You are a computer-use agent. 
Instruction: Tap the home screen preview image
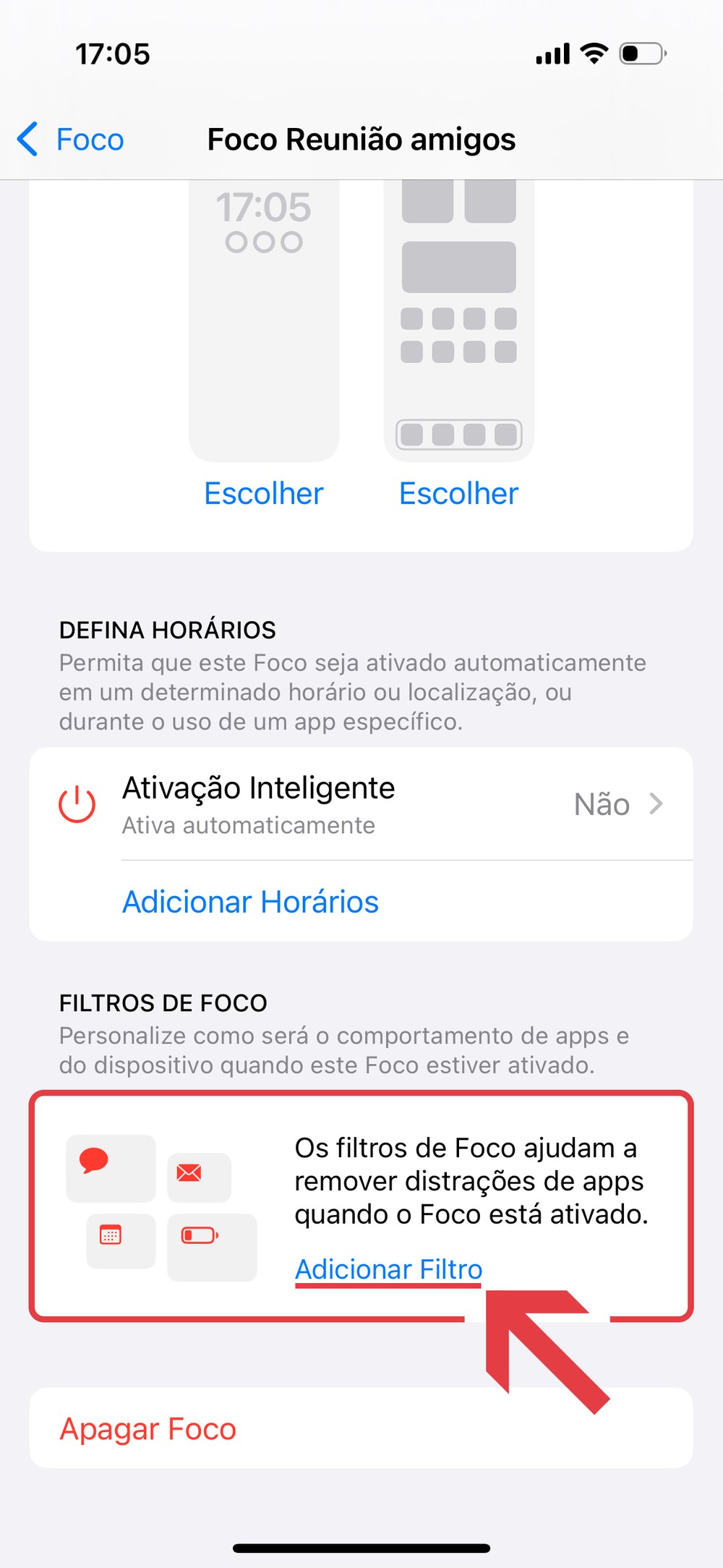point(458,322)
